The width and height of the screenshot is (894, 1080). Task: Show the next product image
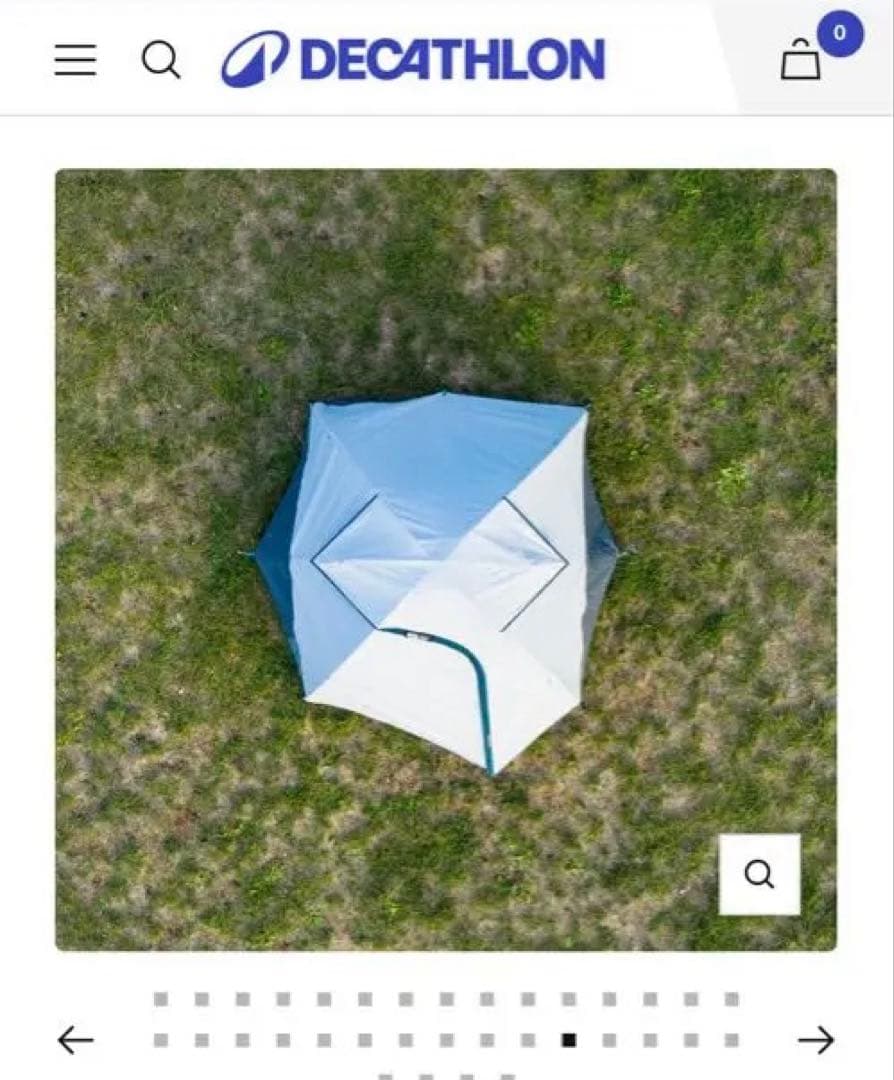[x=816, y=1040]
